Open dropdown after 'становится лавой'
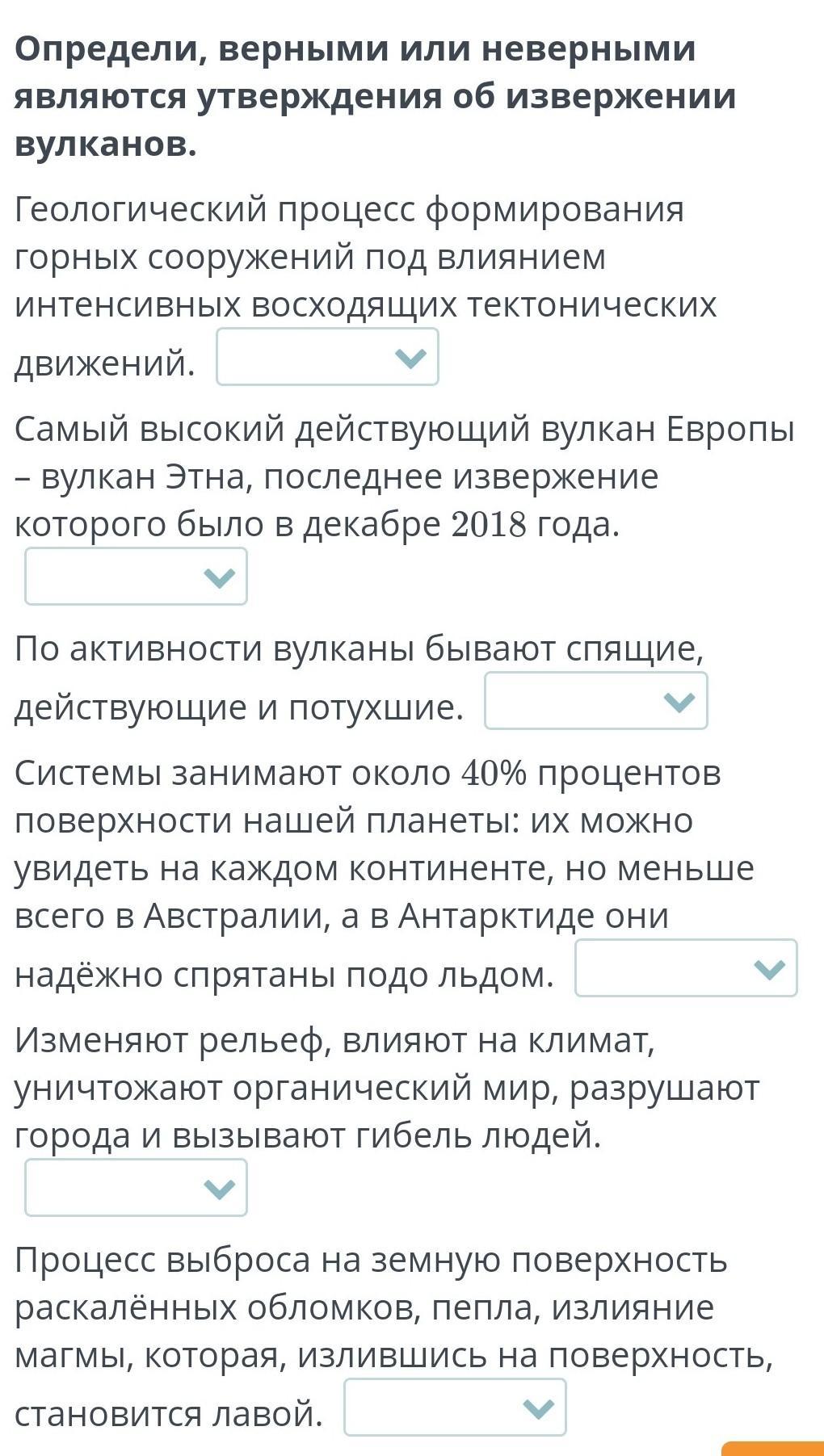824x1456 pixels. pyautogui.click(x=455, y=1407)
